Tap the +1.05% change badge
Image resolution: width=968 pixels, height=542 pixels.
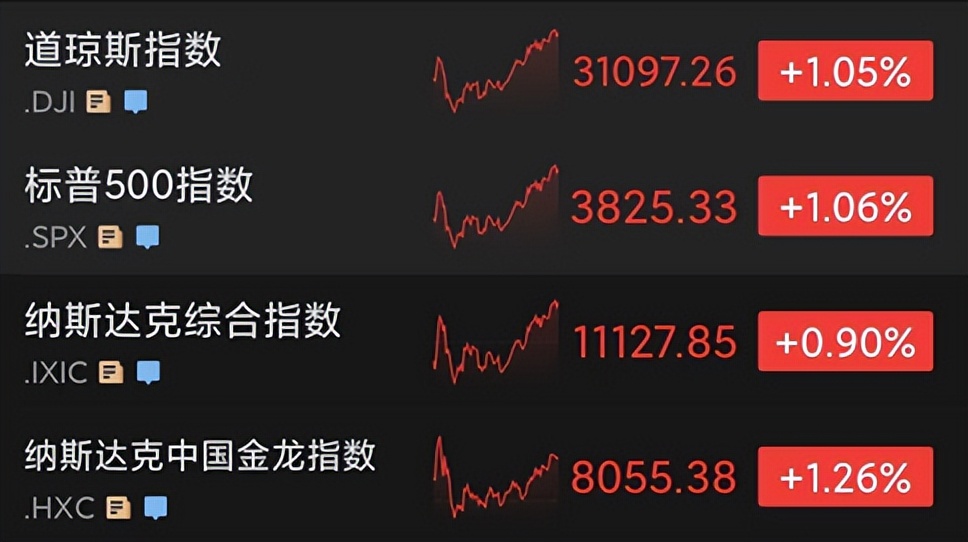[x=845, y=71]
